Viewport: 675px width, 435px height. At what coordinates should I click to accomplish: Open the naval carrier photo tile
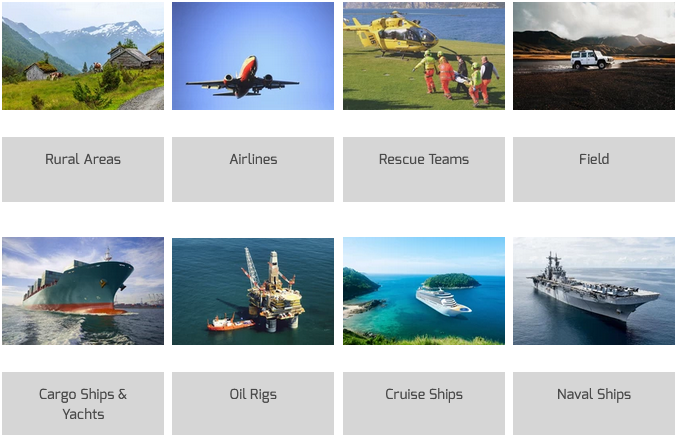[593, 291]
